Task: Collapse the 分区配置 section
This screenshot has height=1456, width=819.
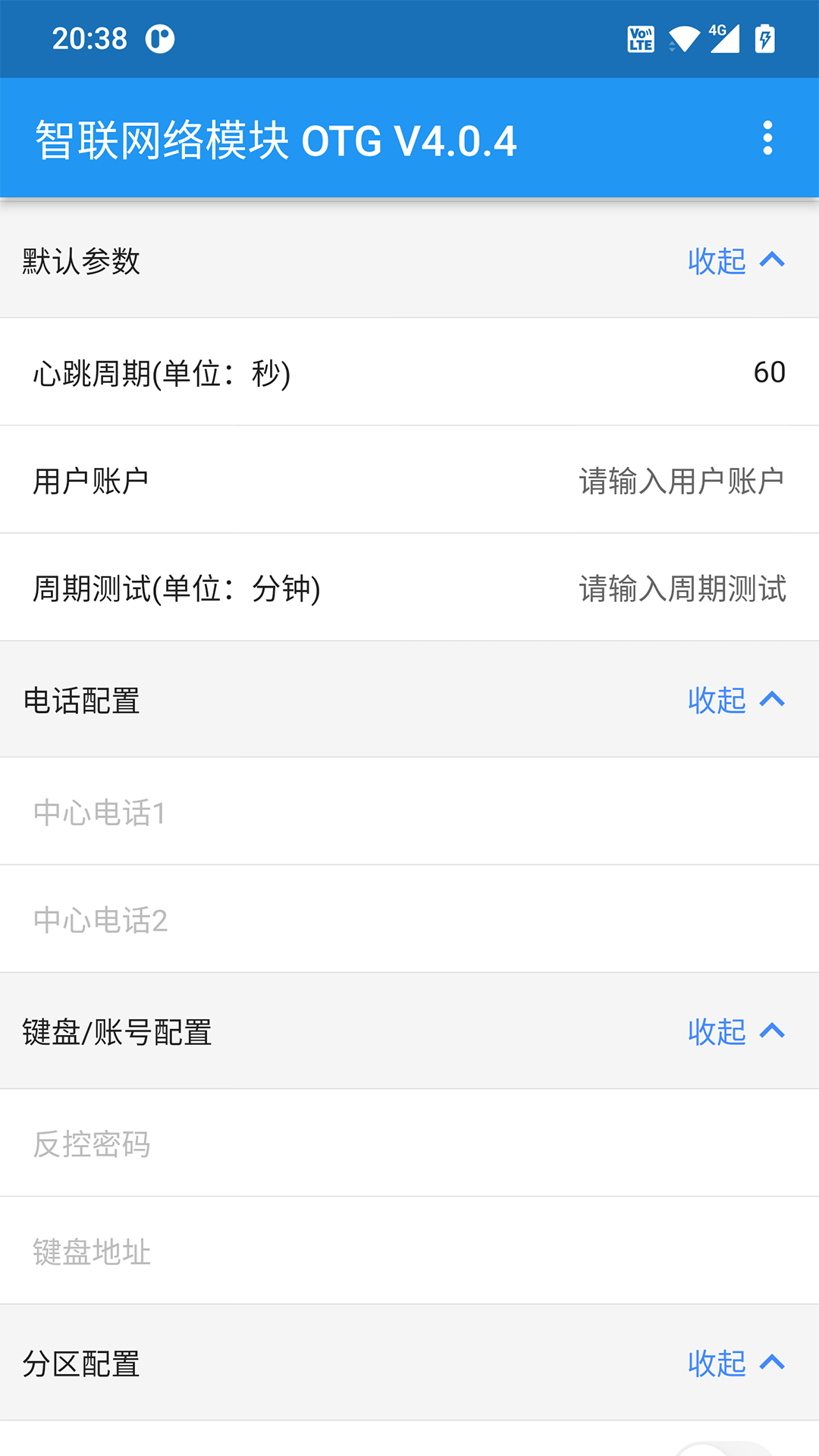Action: (738, 1363)
